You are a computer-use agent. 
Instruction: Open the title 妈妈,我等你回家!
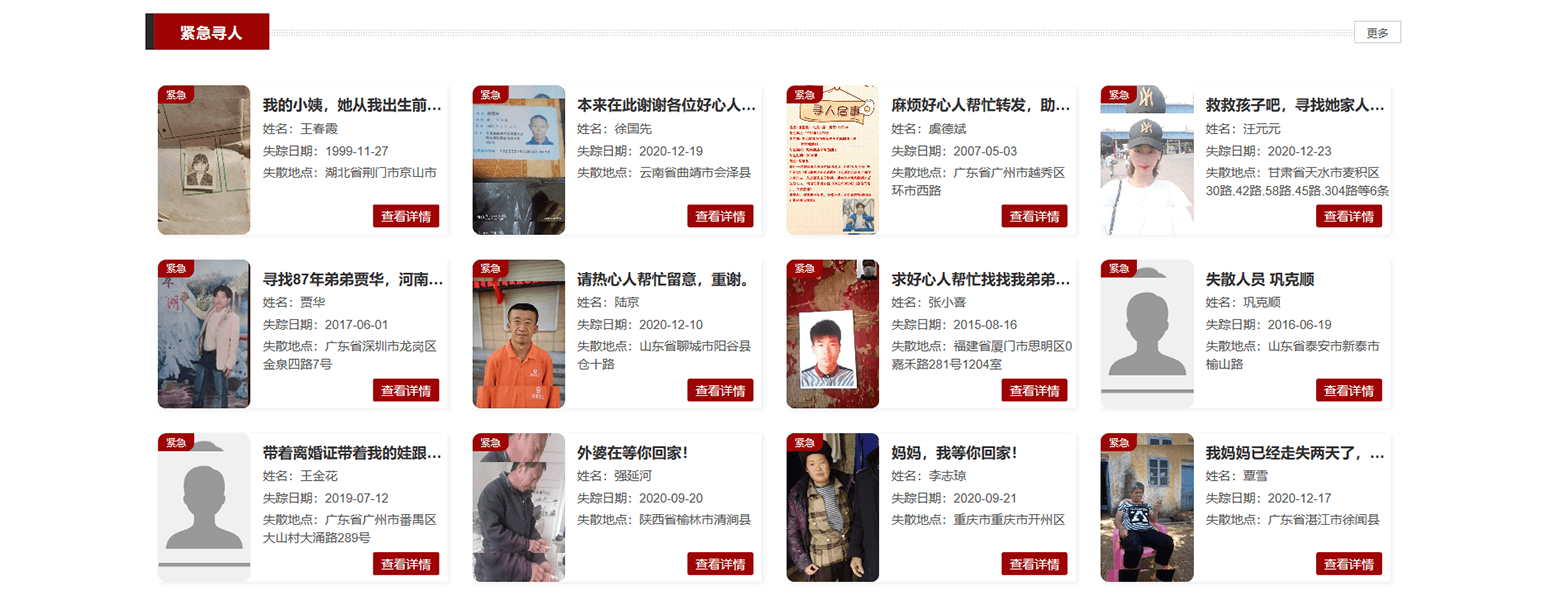tap(953, 453)
